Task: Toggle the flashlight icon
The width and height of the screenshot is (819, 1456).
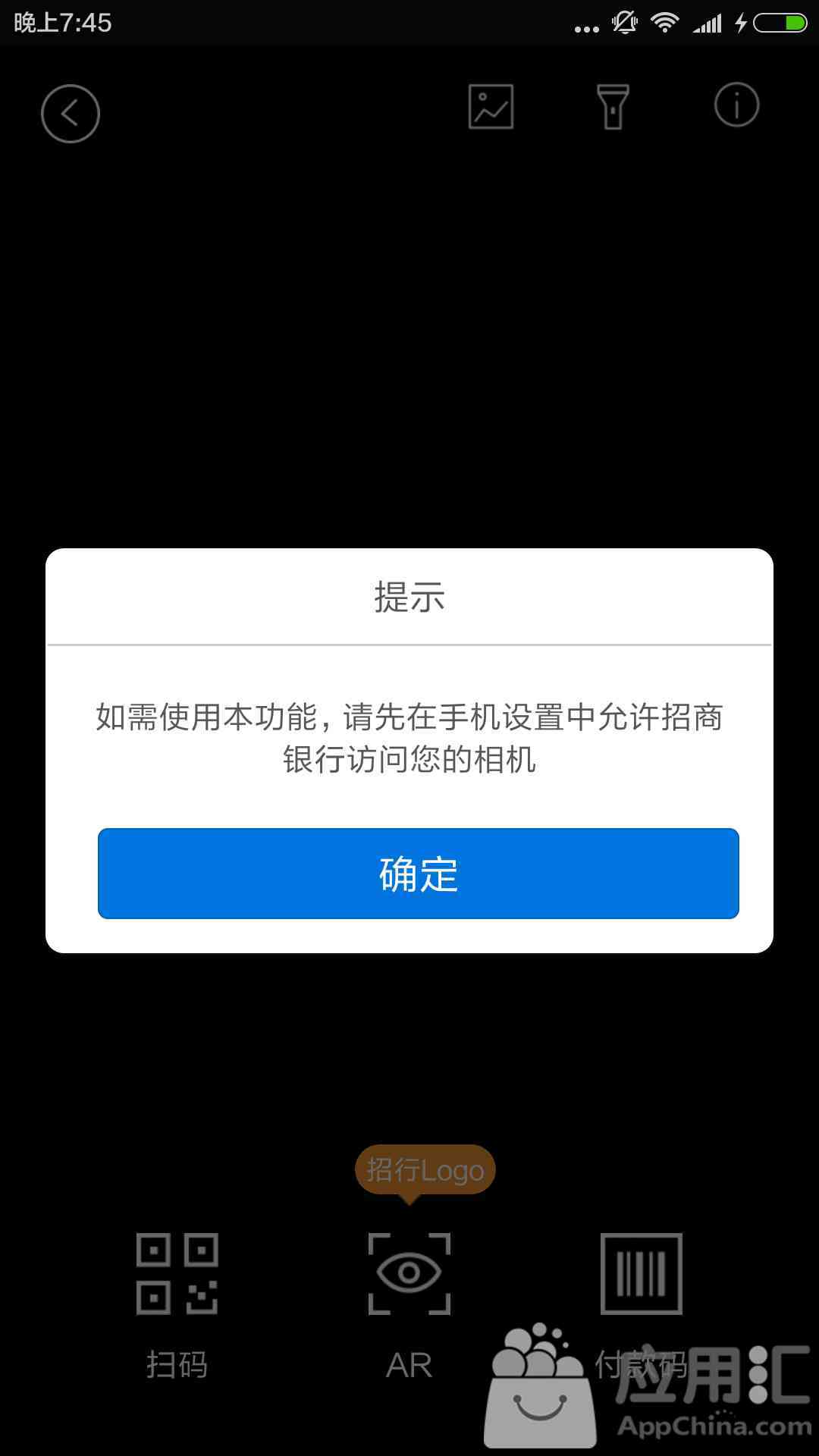Action: 613,106
